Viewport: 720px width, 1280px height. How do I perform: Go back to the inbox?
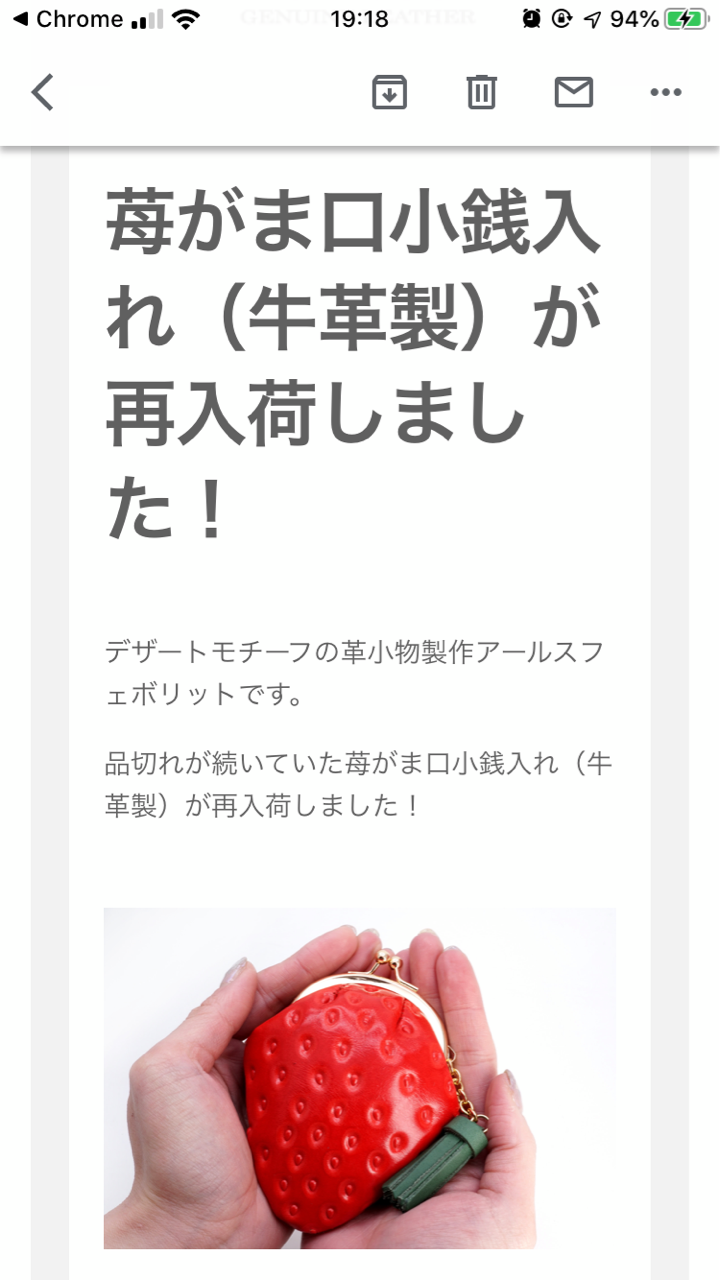(x=42, y=93)
